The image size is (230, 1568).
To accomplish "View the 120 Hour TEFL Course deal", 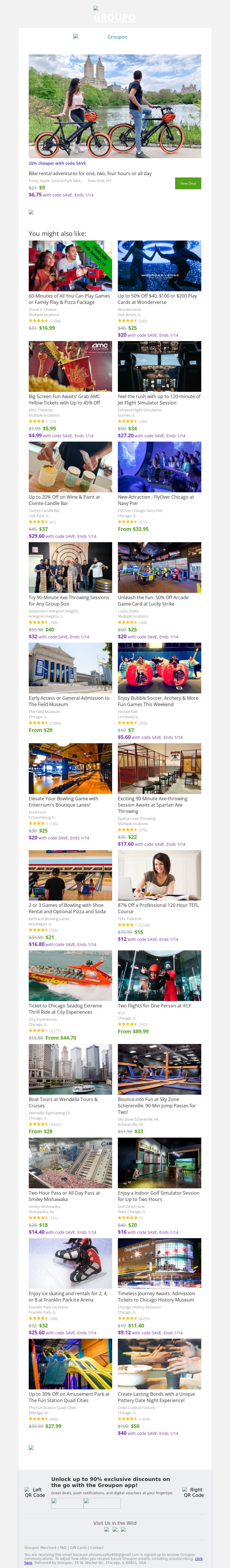I will coord(159,875).
